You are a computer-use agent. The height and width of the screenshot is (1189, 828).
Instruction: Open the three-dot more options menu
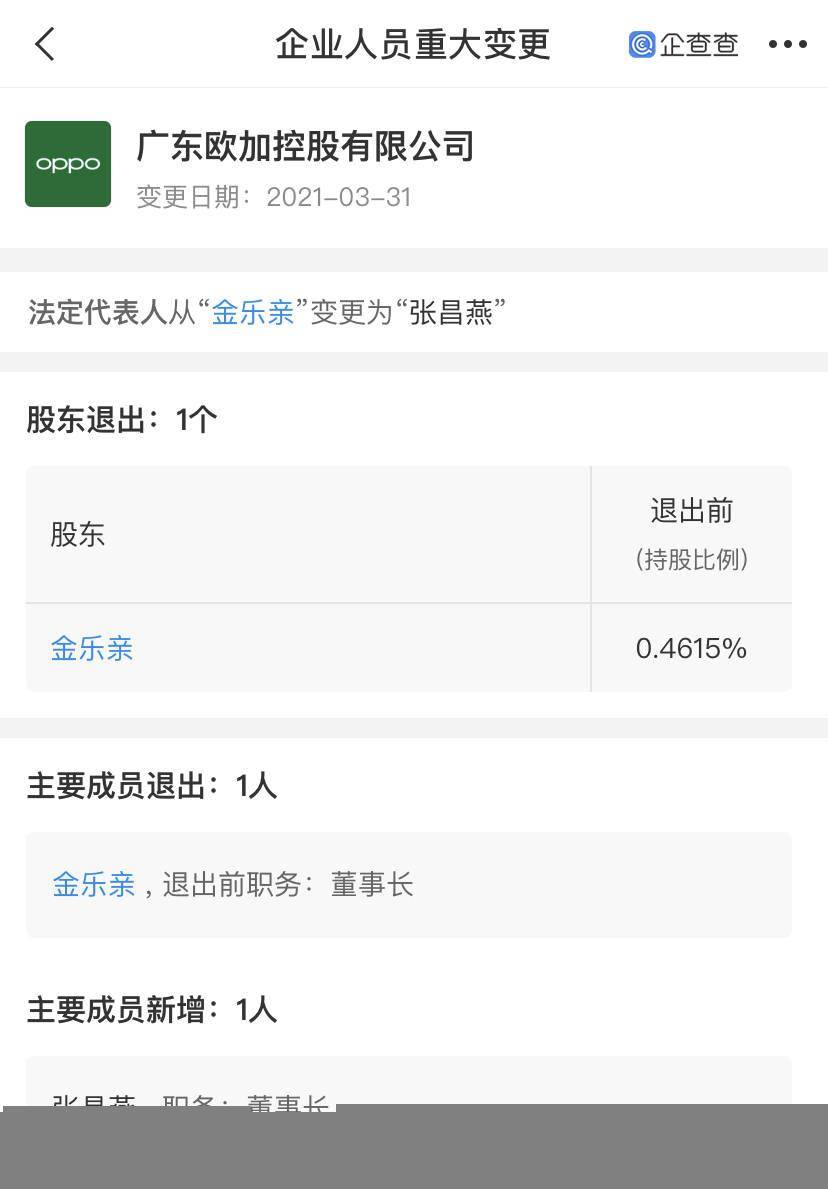pyautogui.click(x=789, y=44)
